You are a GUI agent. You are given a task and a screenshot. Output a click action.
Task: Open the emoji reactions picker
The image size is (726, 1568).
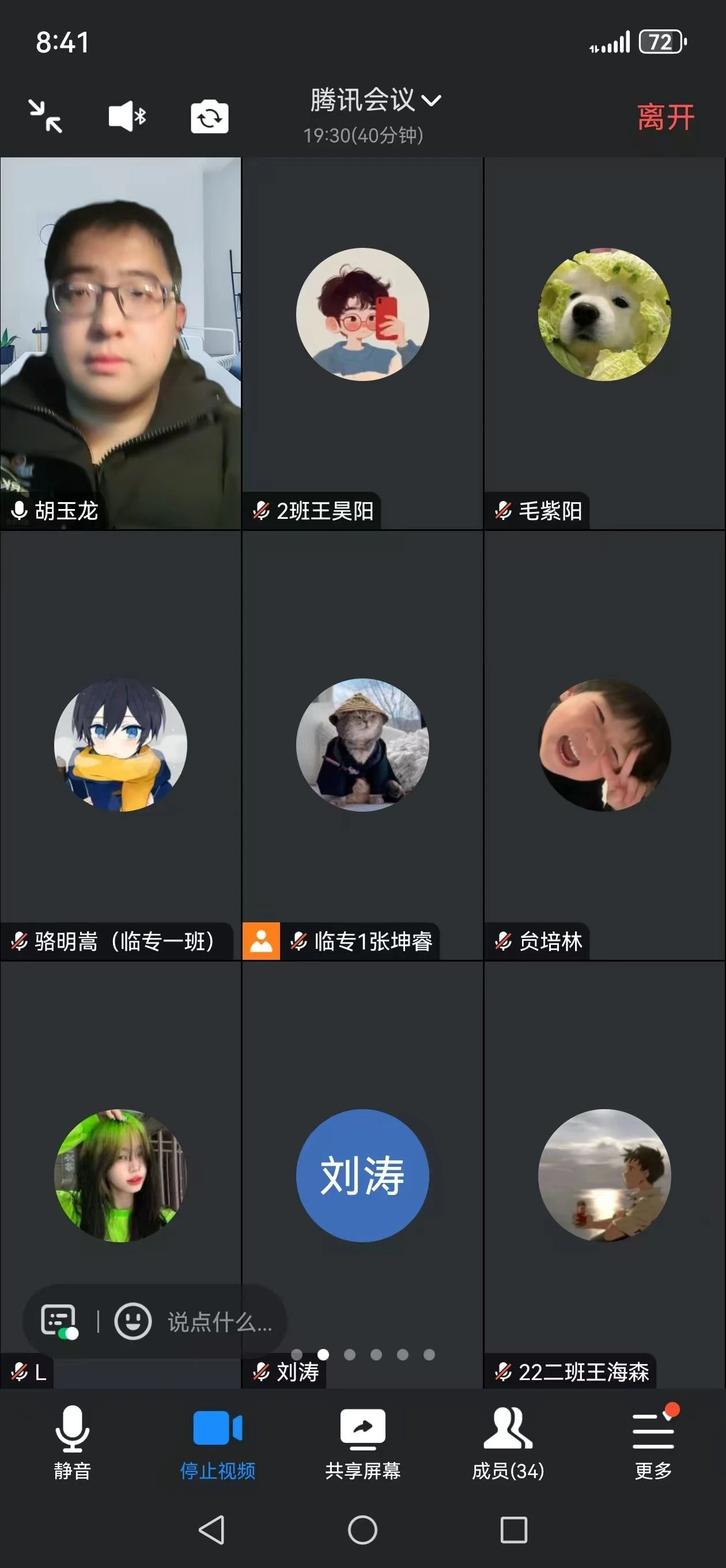(x=133, y=1321)
